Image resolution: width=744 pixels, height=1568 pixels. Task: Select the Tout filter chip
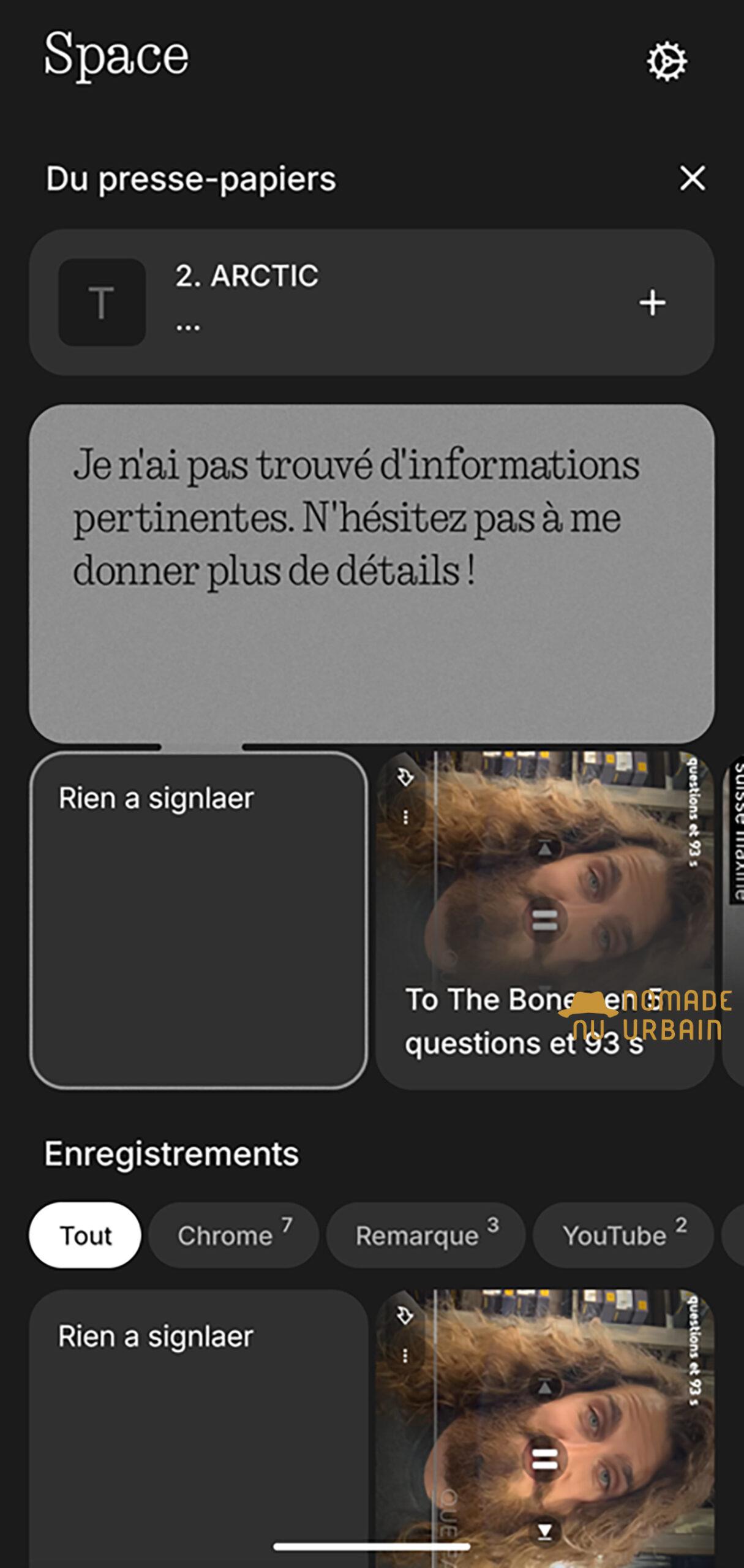[x=85, y=1235]
